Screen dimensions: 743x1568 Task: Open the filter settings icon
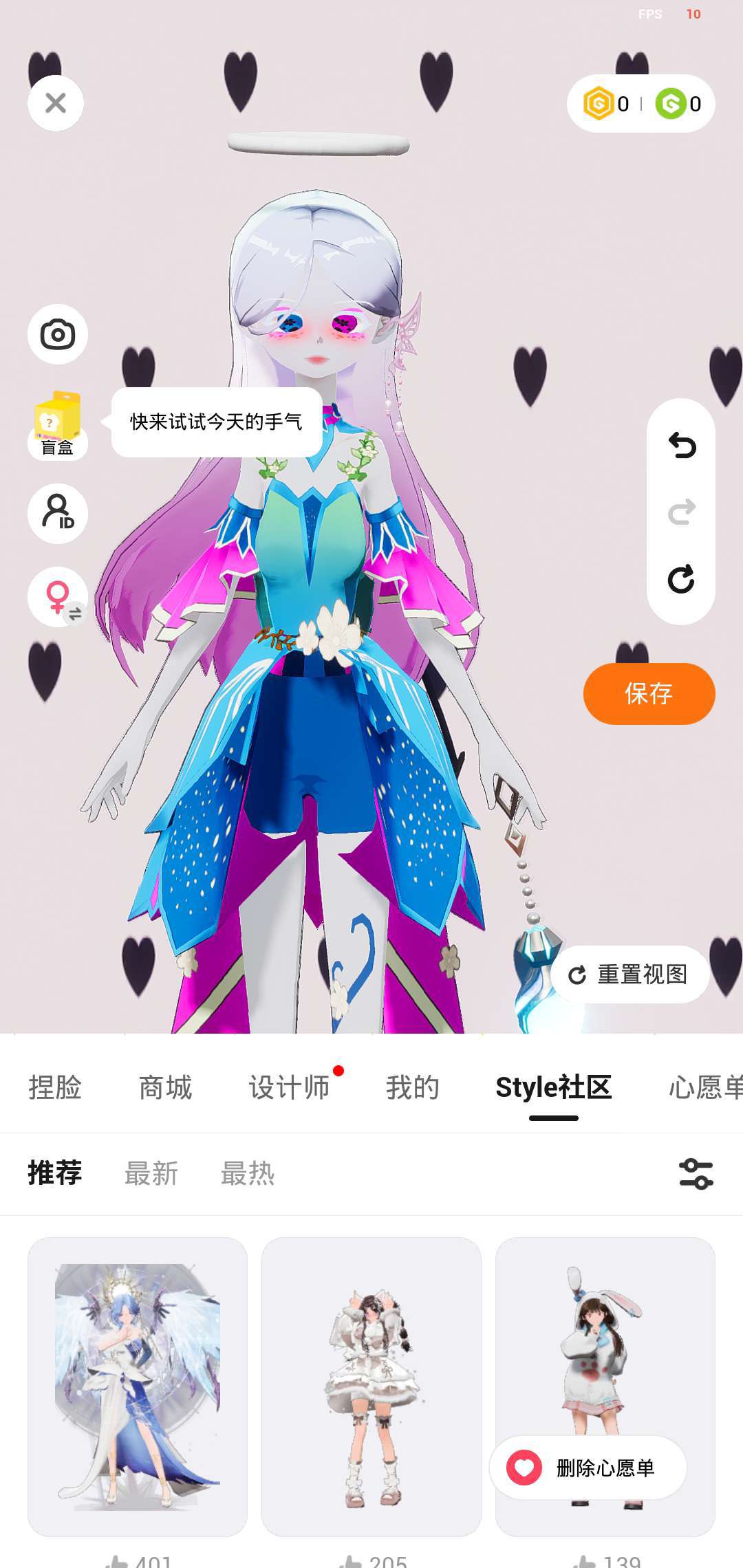point(696,1173)
